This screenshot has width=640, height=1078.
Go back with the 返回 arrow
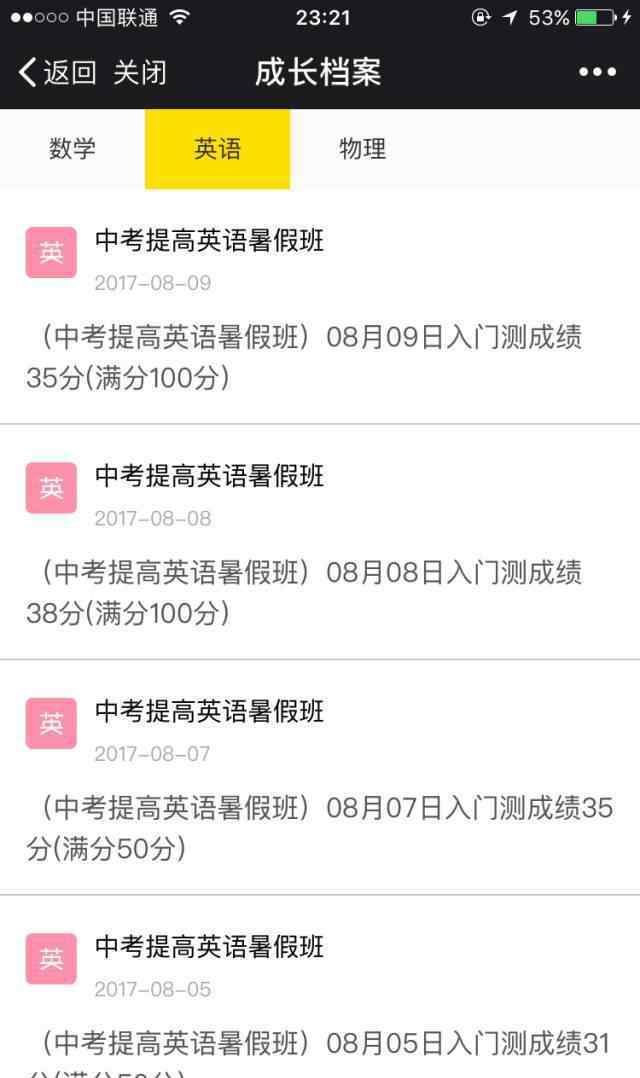click(56, 72)
